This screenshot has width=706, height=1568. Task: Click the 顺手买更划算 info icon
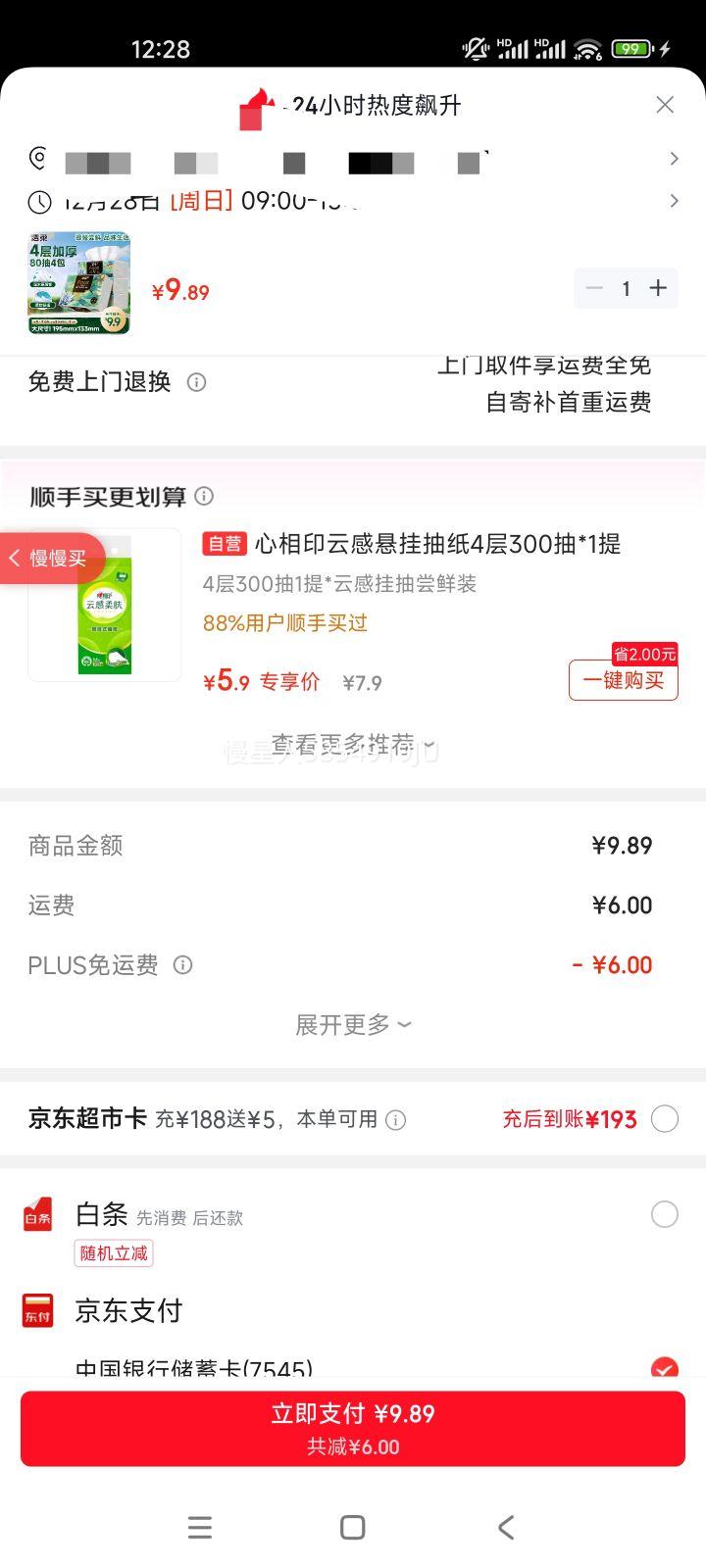(x=206, y=497)
